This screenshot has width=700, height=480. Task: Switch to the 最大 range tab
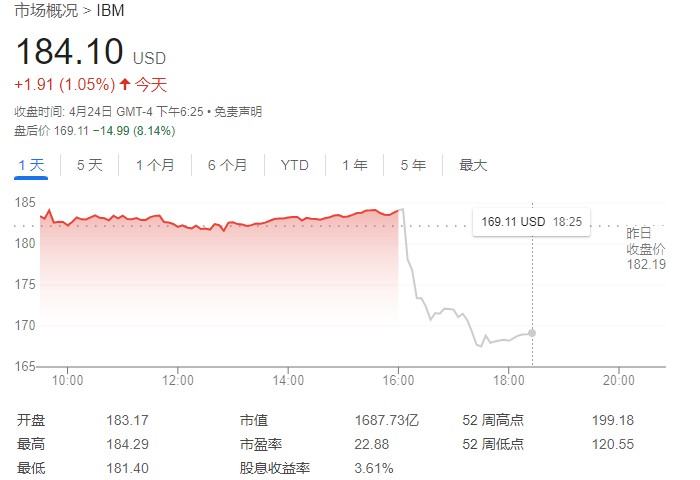[x=473, y=165]
